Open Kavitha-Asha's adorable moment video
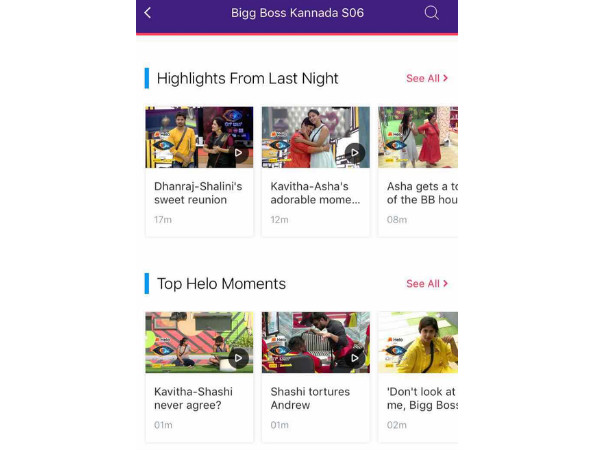 (315, 138)
